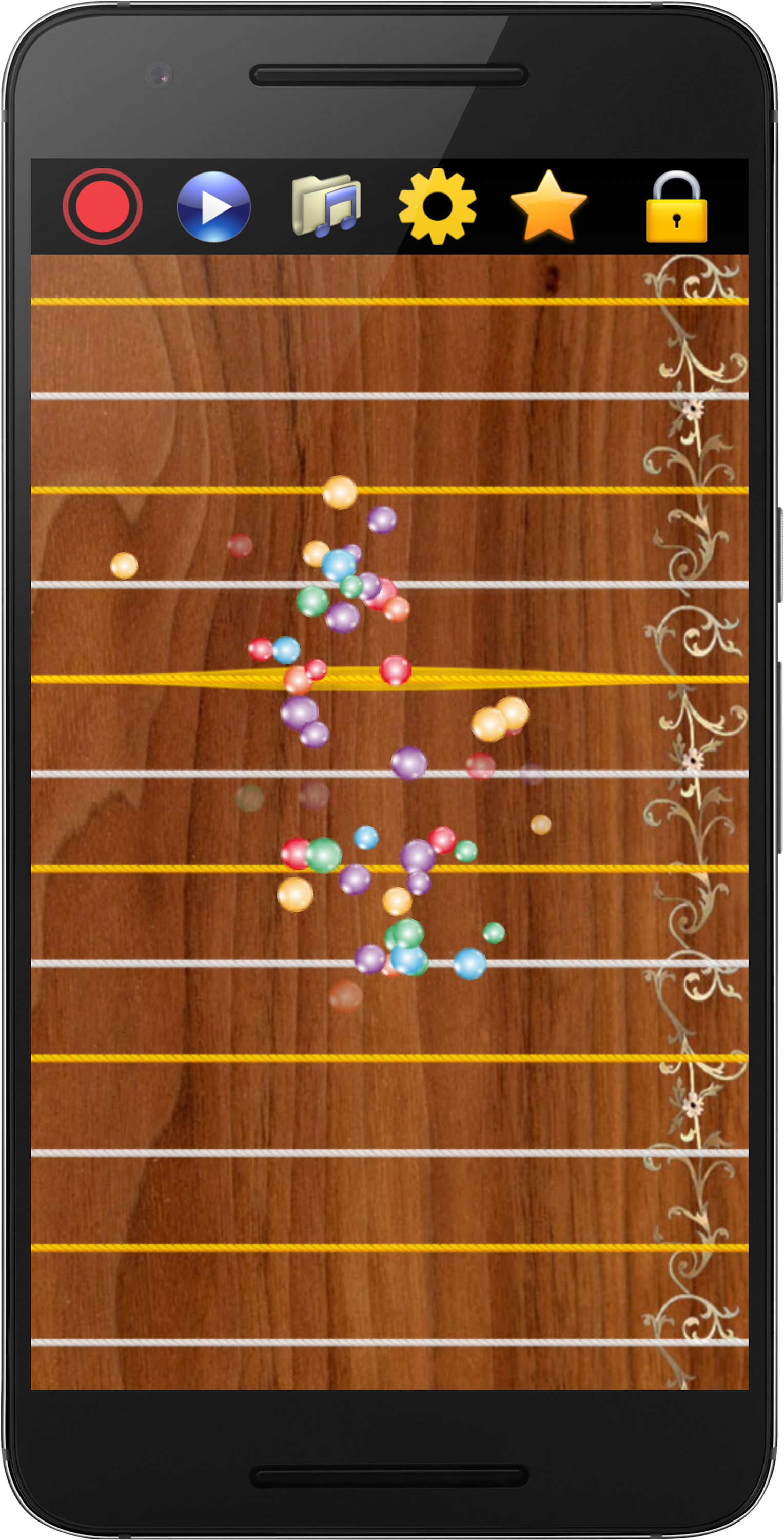Play back the recording
This screenshot has width=784, height=1540.
214,207
